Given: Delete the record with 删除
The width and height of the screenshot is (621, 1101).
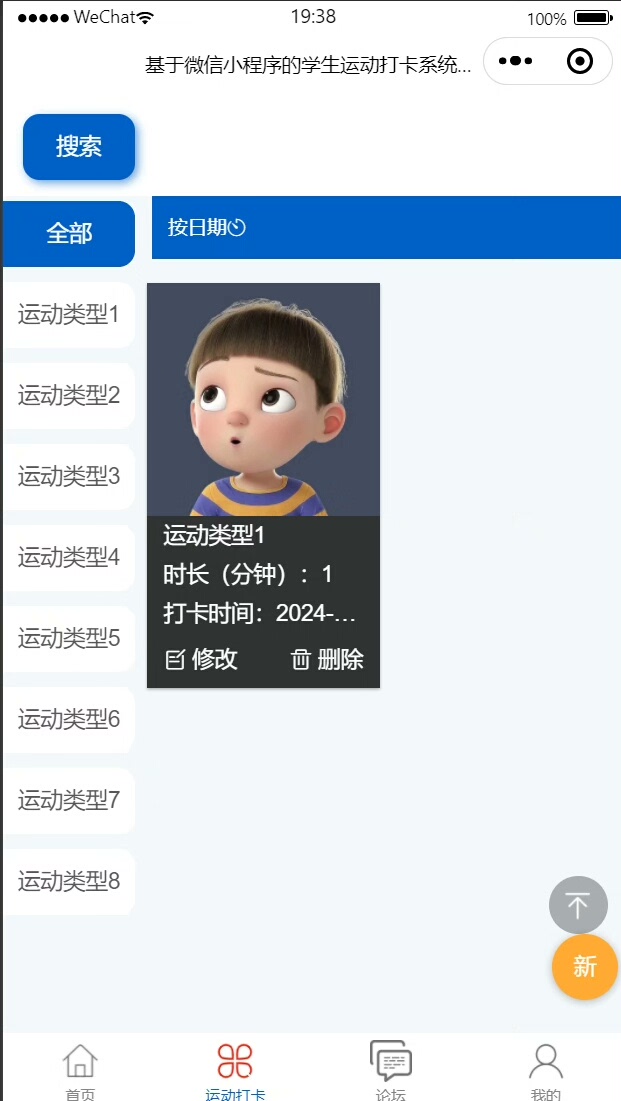Looking at the screenshot, I should coord(327,660).
